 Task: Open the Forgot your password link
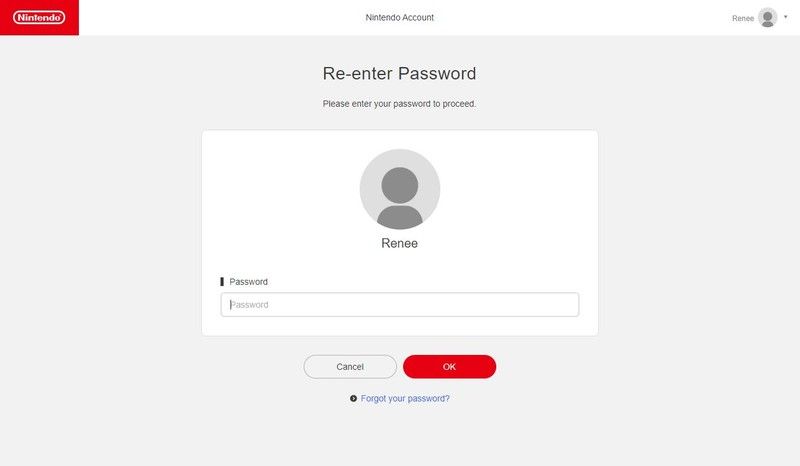(x=405, y=398)
